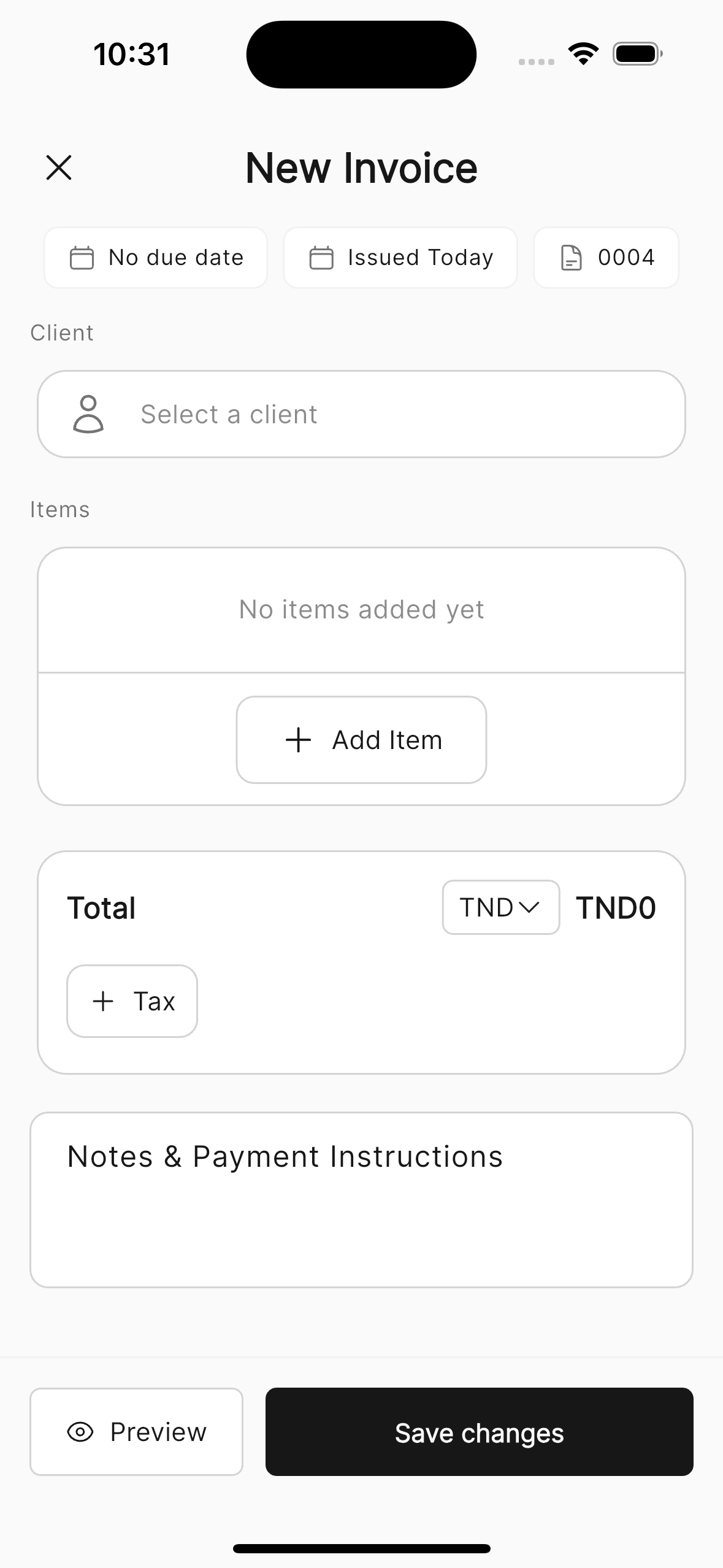Viewport: 723px width, 1568px height.
Task: Switch to invoice Preview
Action: 136,1432
